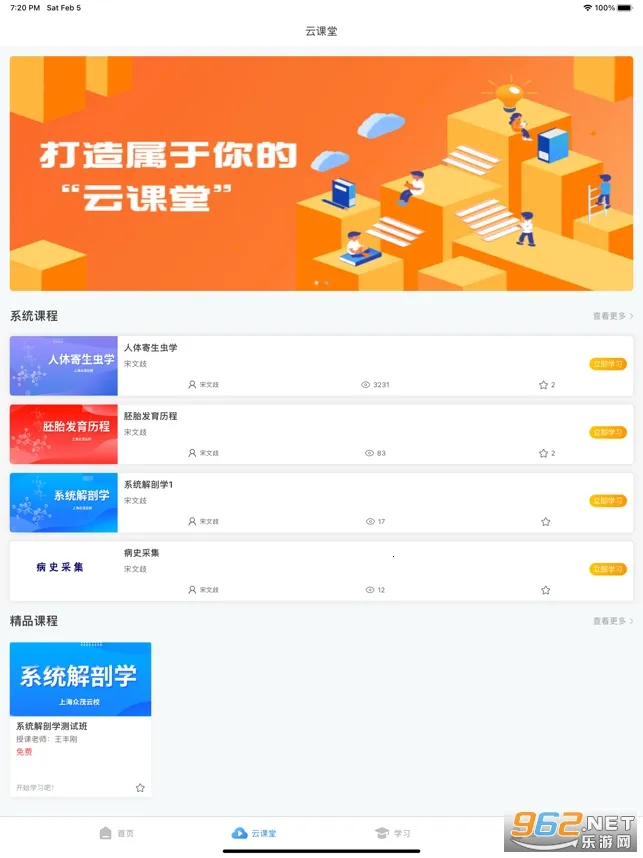
Task: Open the 系统解剖学测试班 course card
Action: pyautogui.click(x=80, y=700)
